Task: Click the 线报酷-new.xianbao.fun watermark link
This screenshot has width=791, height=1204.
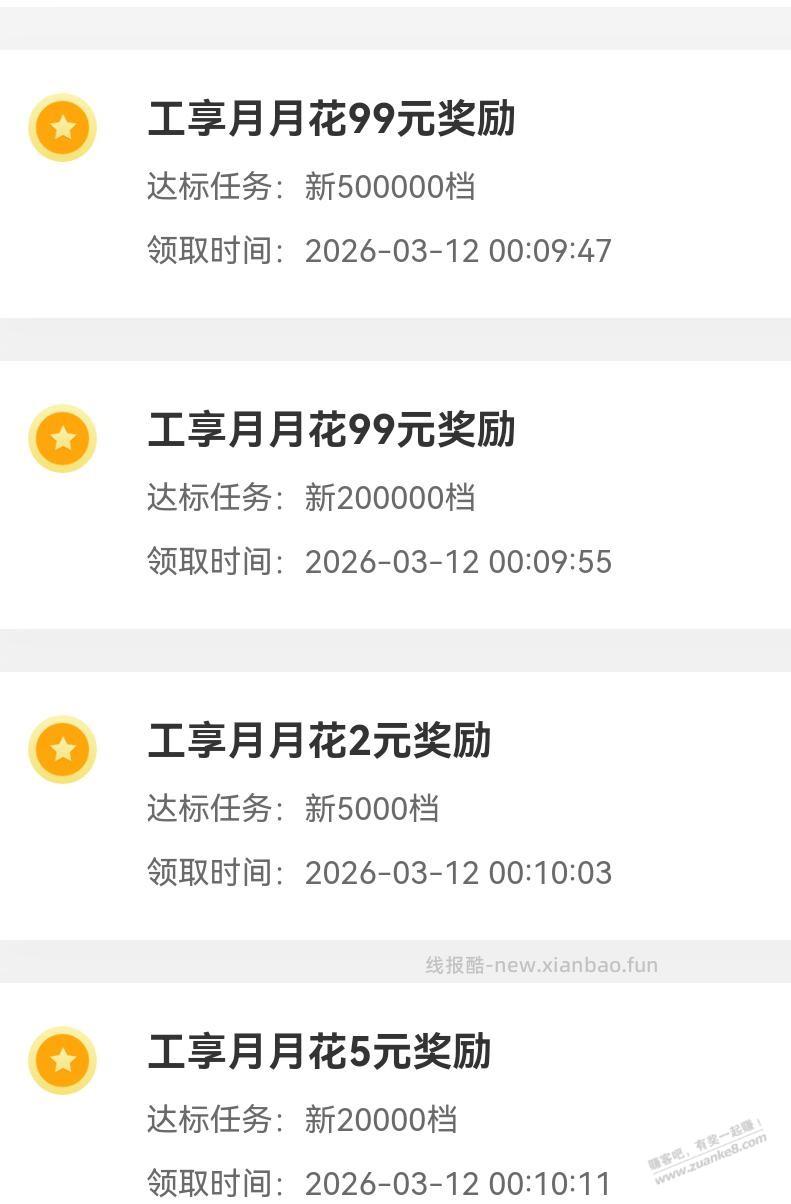Action: pos(540,964)
